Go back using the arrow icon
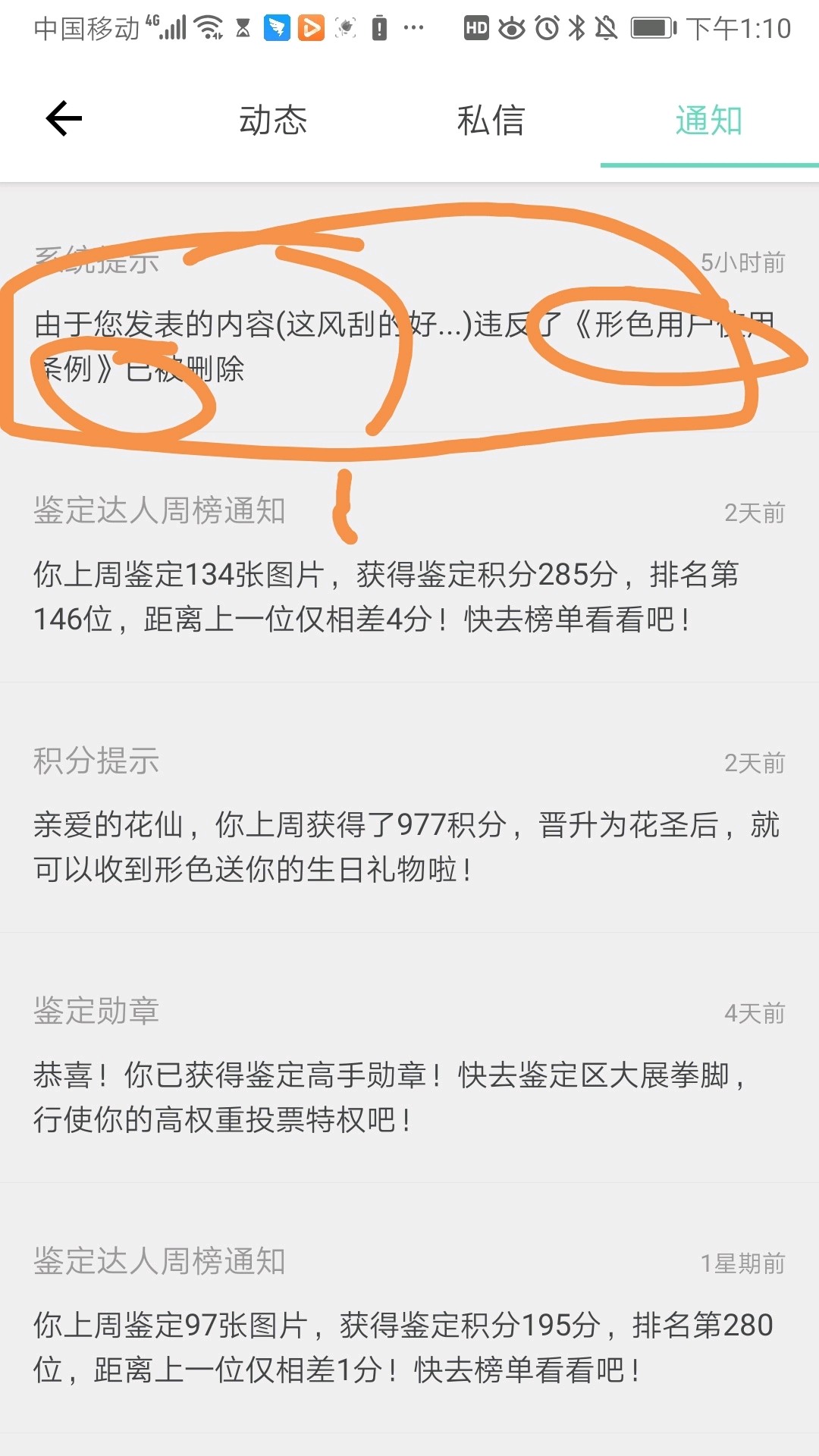The height and width of the screenshot is (1456, 819). [x=64, y=119]
